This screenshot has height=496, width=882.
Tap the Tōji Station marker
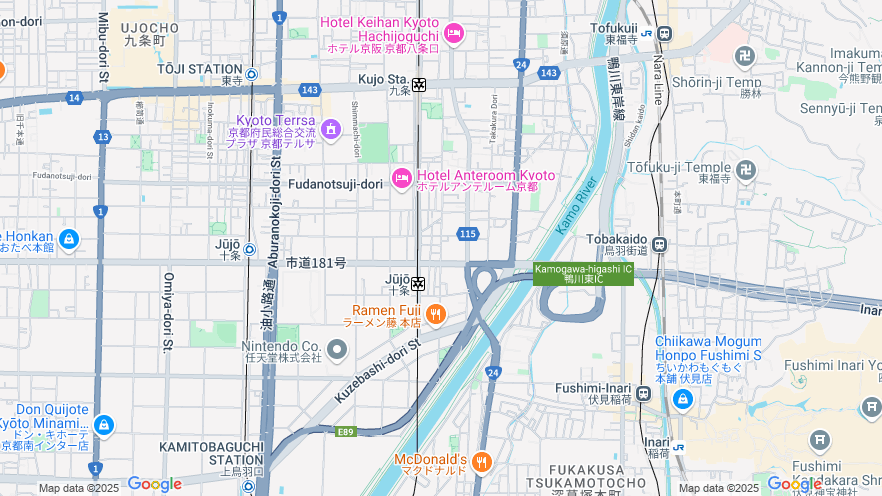click(250, 73)
